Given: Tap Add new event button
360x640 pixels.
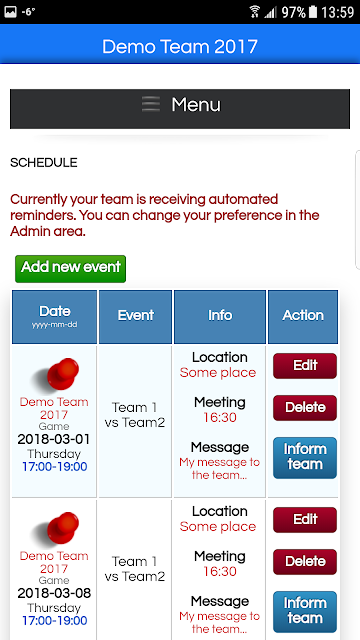Looking at the screenshot, I should 71,269.
